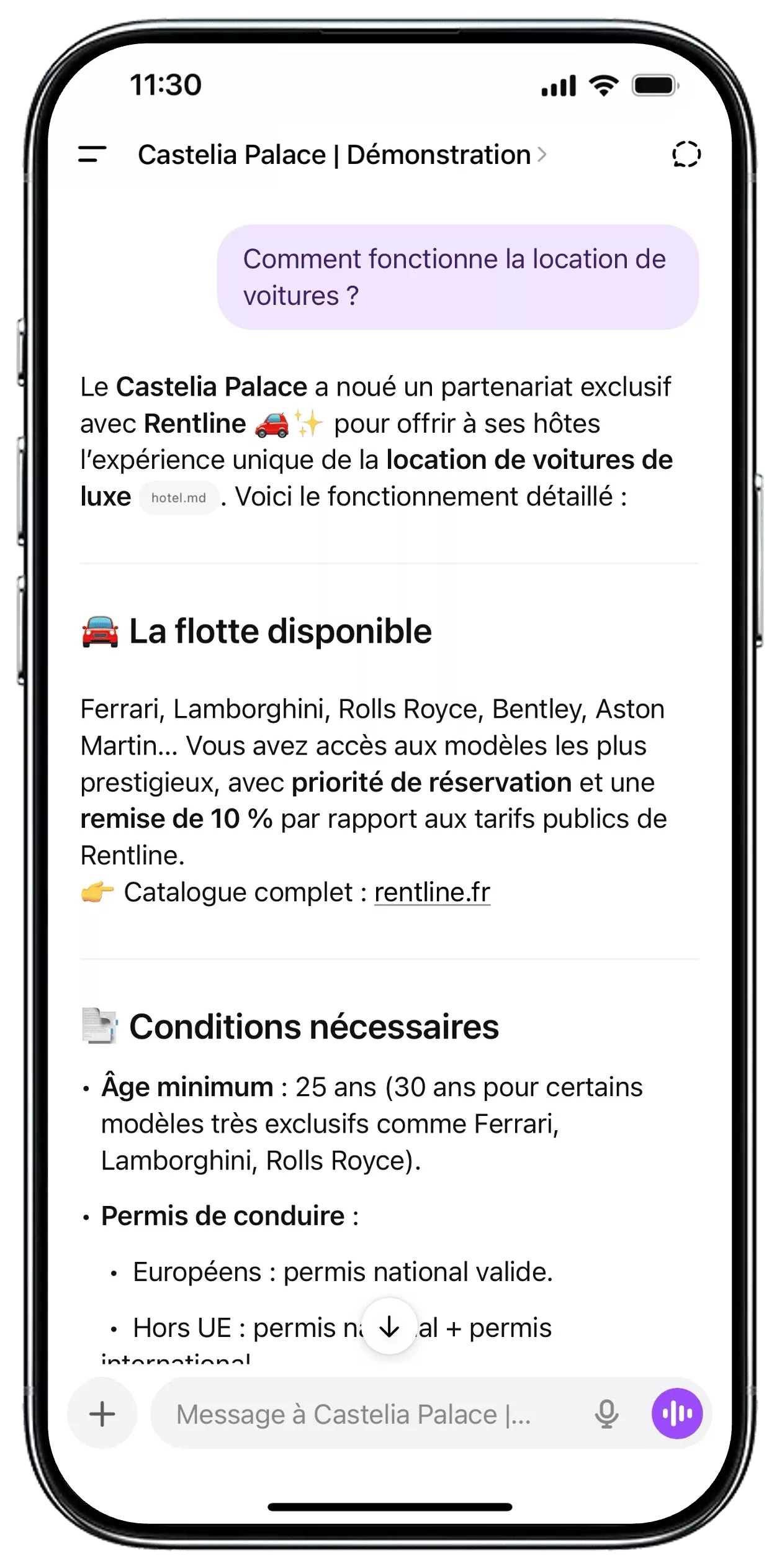Open the plus attachment menu
This screenshot has height=1568, width=782.
click(102, 1415)
